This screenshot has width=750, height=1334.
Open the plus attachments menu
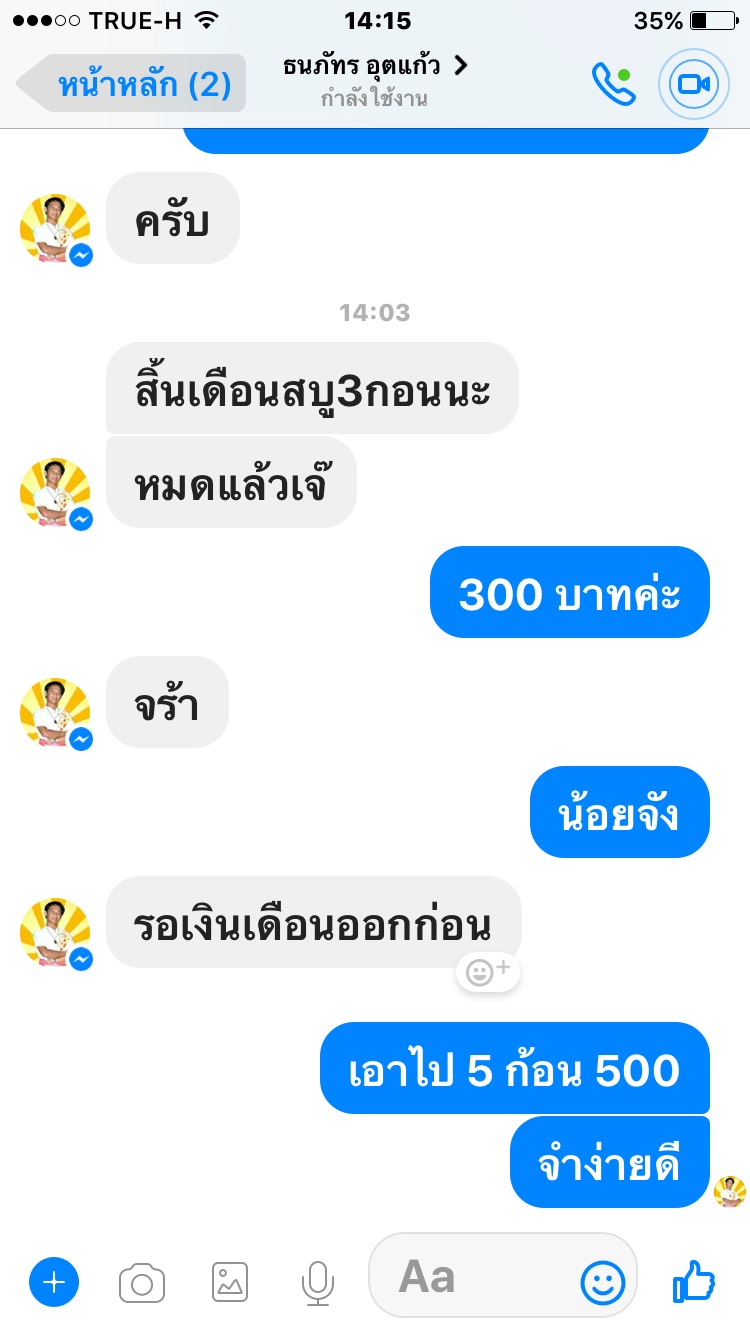[x=54, y=1282]
